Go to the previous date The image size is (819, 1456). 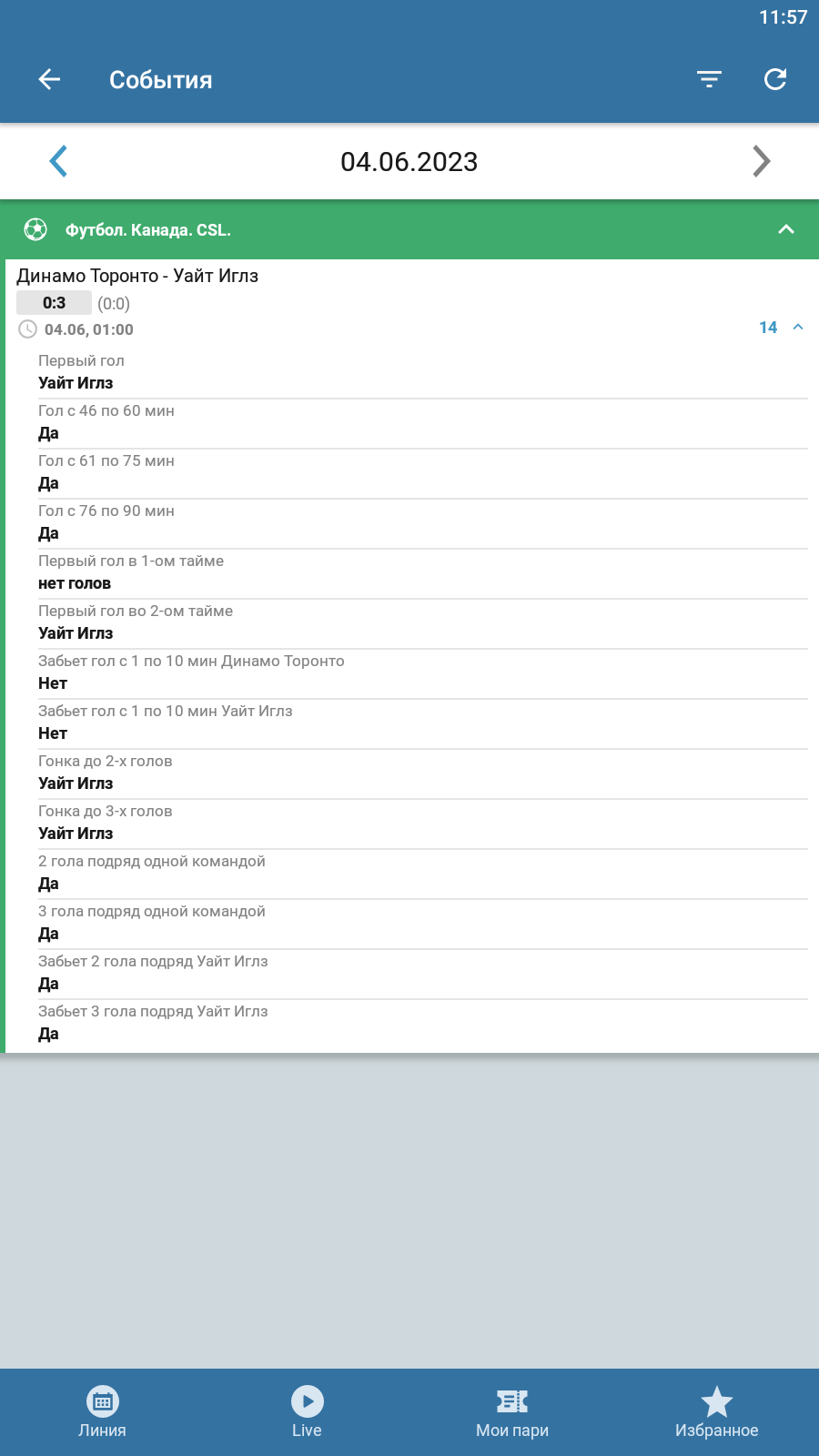pyautogui.click(x=59, y=162)
